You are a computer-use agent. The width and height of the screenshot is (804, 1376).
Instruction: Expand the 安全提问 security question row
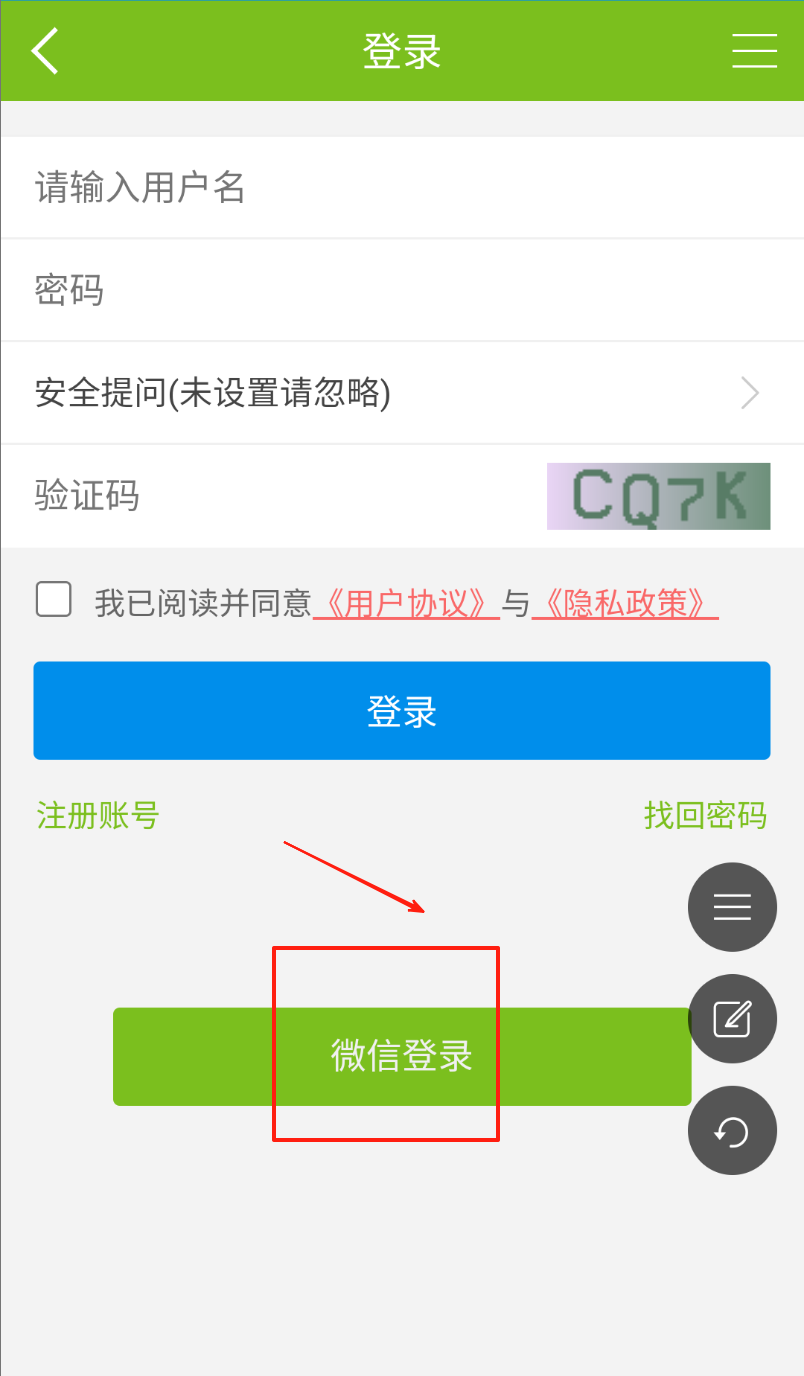pos(400,394)
